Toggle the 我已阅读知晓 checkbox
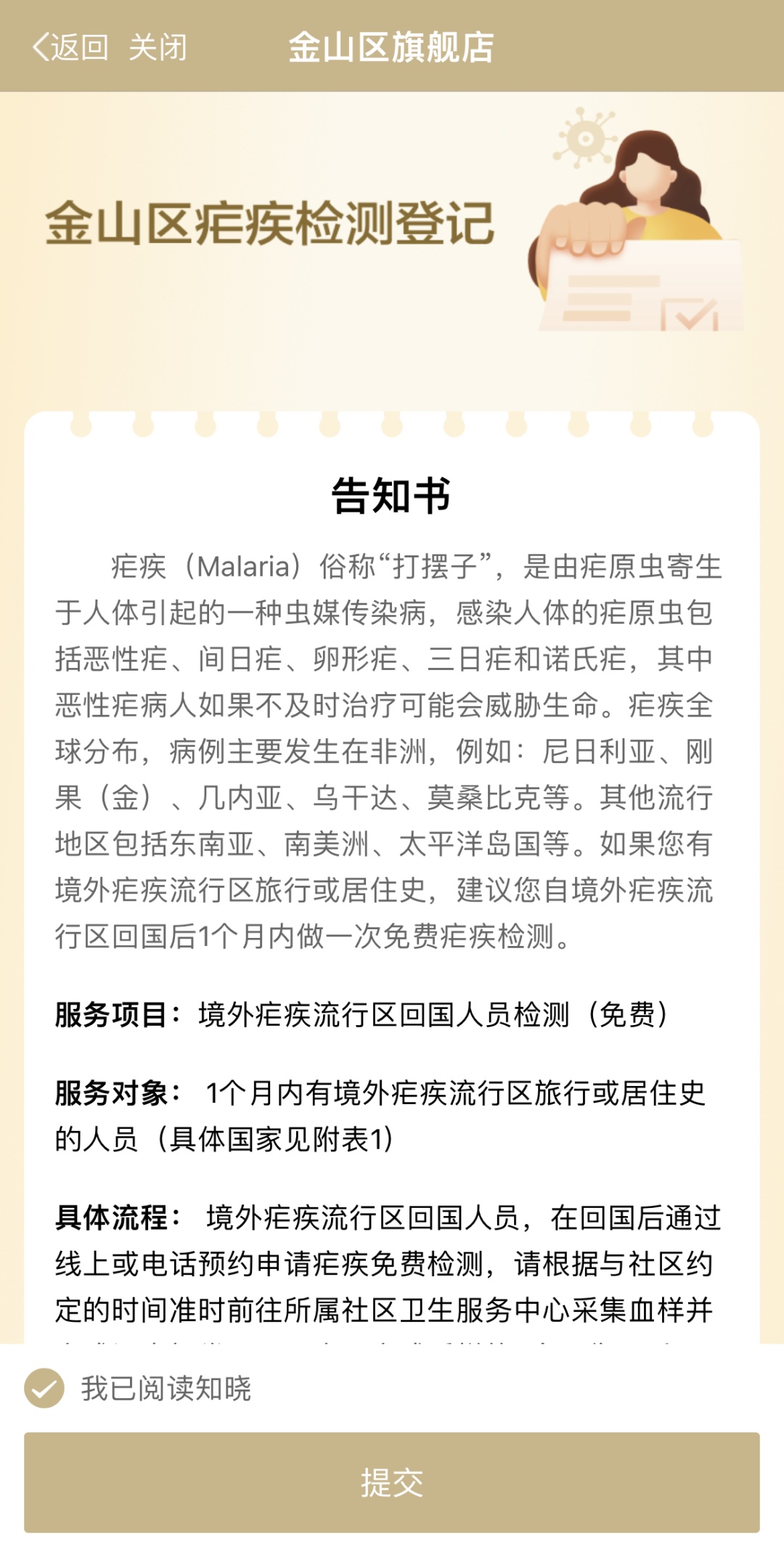The width and height of the screenshot is (784, 1555). [x=44, y=1388]
